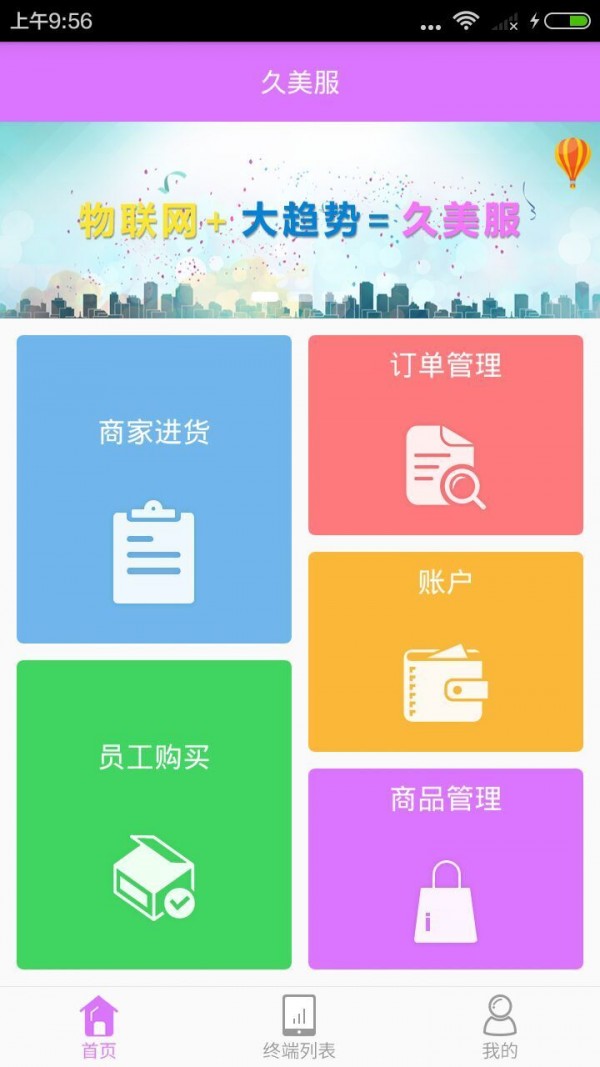This screenshot has width=600, height=1067.
Task: Open the 员工购买 tile
Action: 154,814
